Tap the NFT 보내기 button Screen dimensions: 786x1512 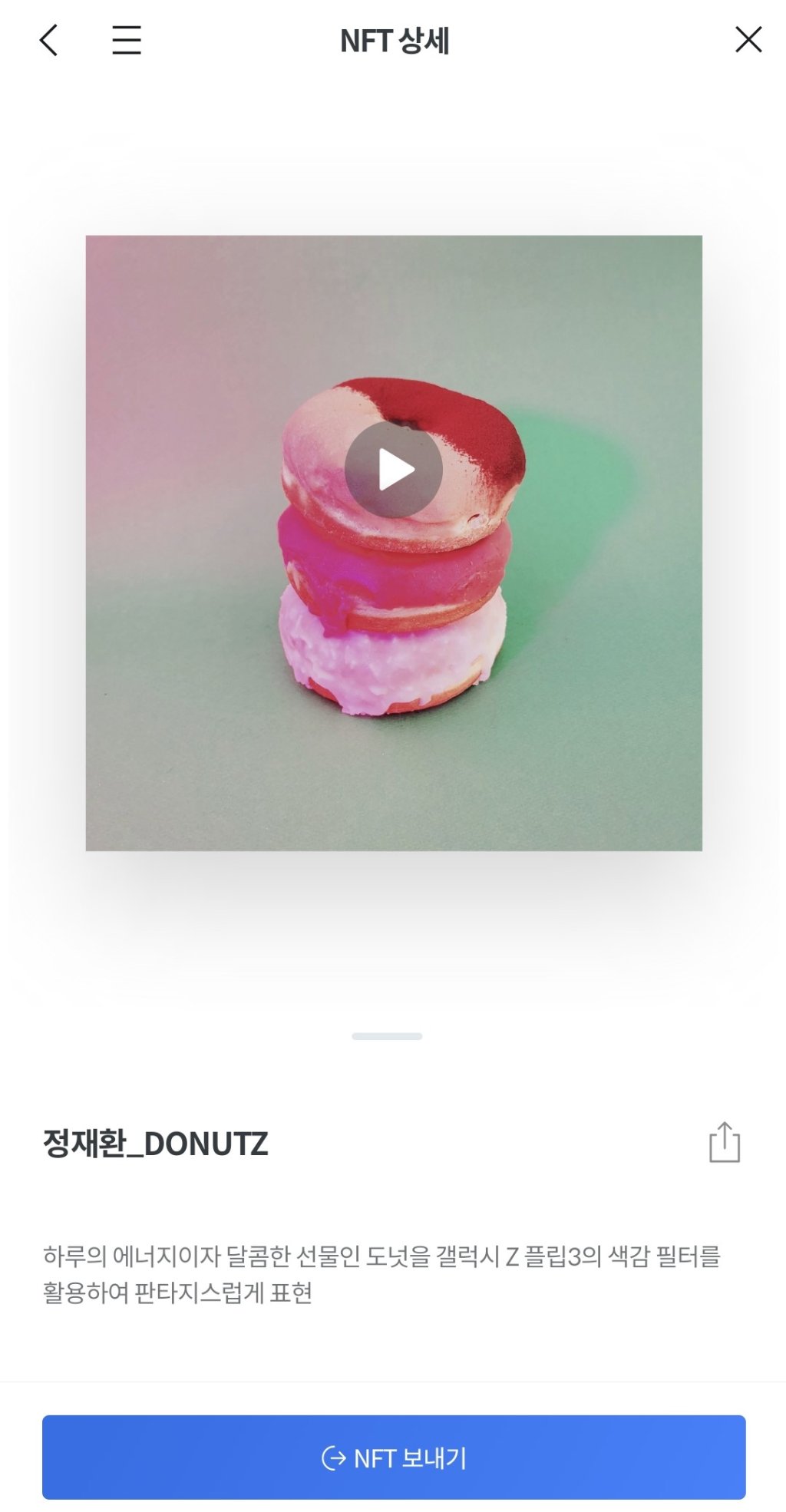tap(394, 1458)
